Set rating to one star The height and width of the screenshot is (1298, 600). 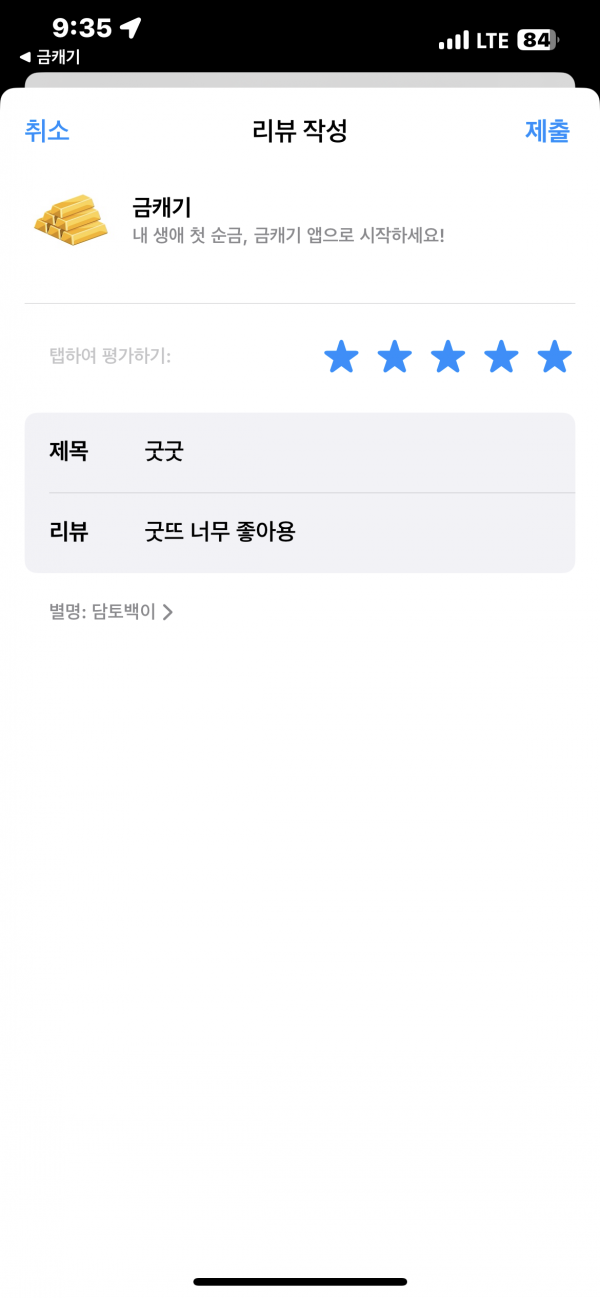tap(342, 356)
